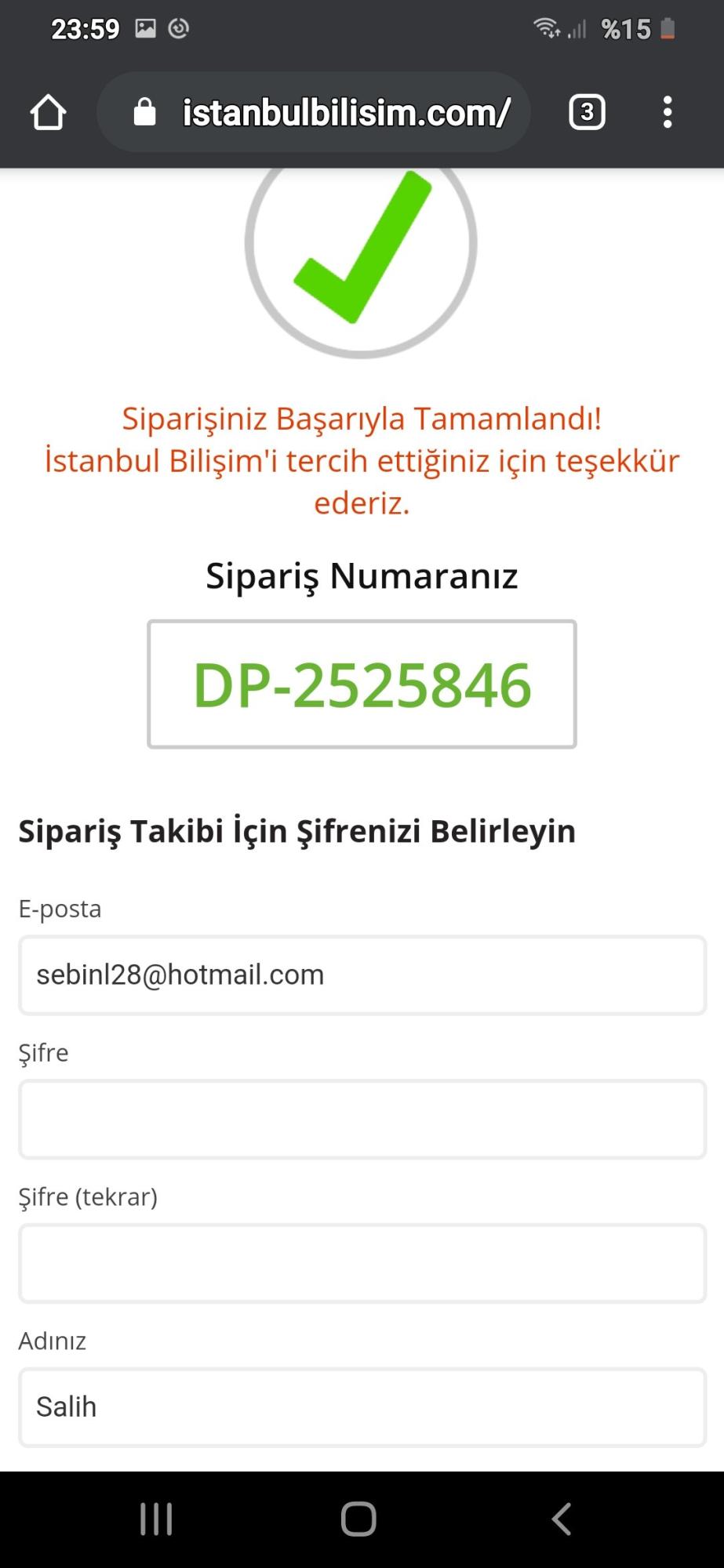Tap the Şifre (tekrar) field

[362, 1264]
